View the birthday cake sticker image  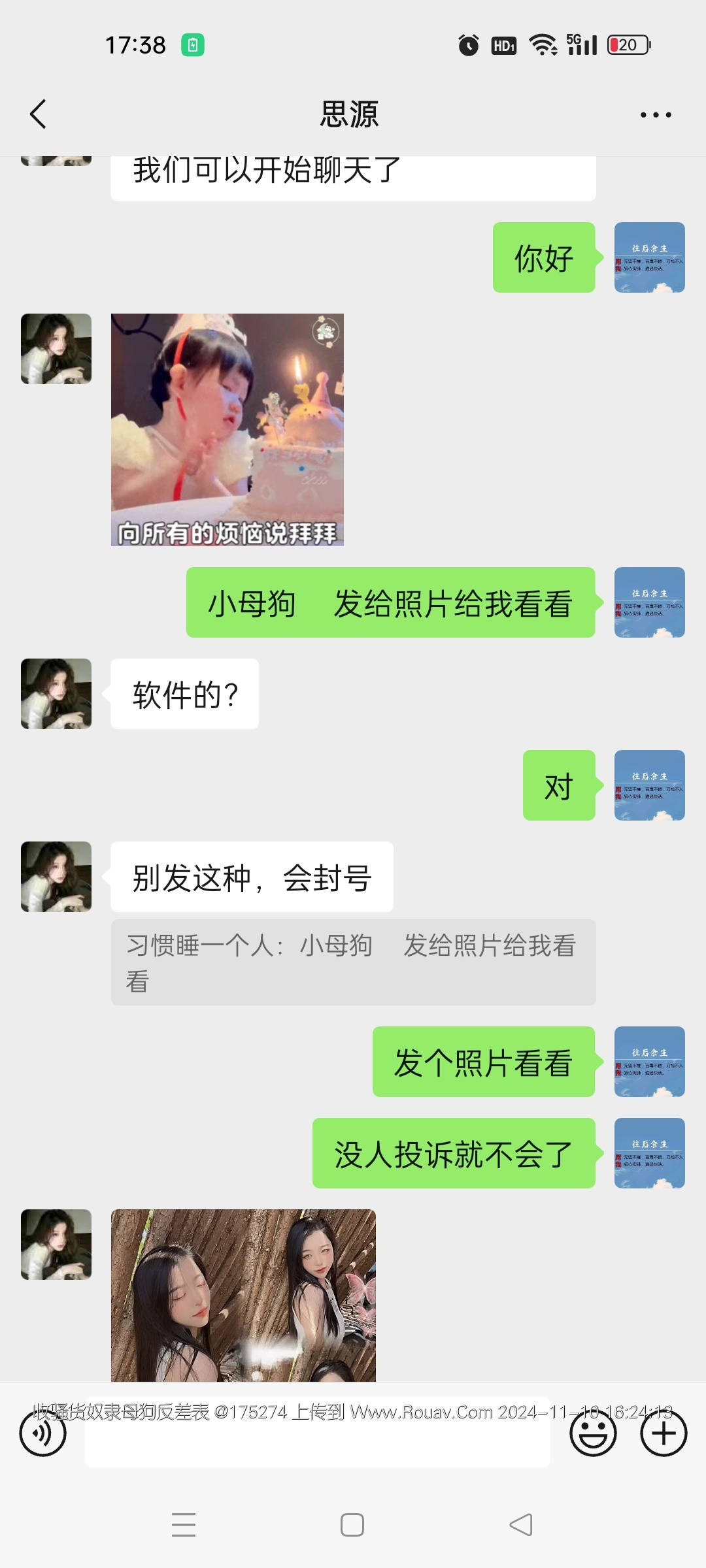[227, 429]
